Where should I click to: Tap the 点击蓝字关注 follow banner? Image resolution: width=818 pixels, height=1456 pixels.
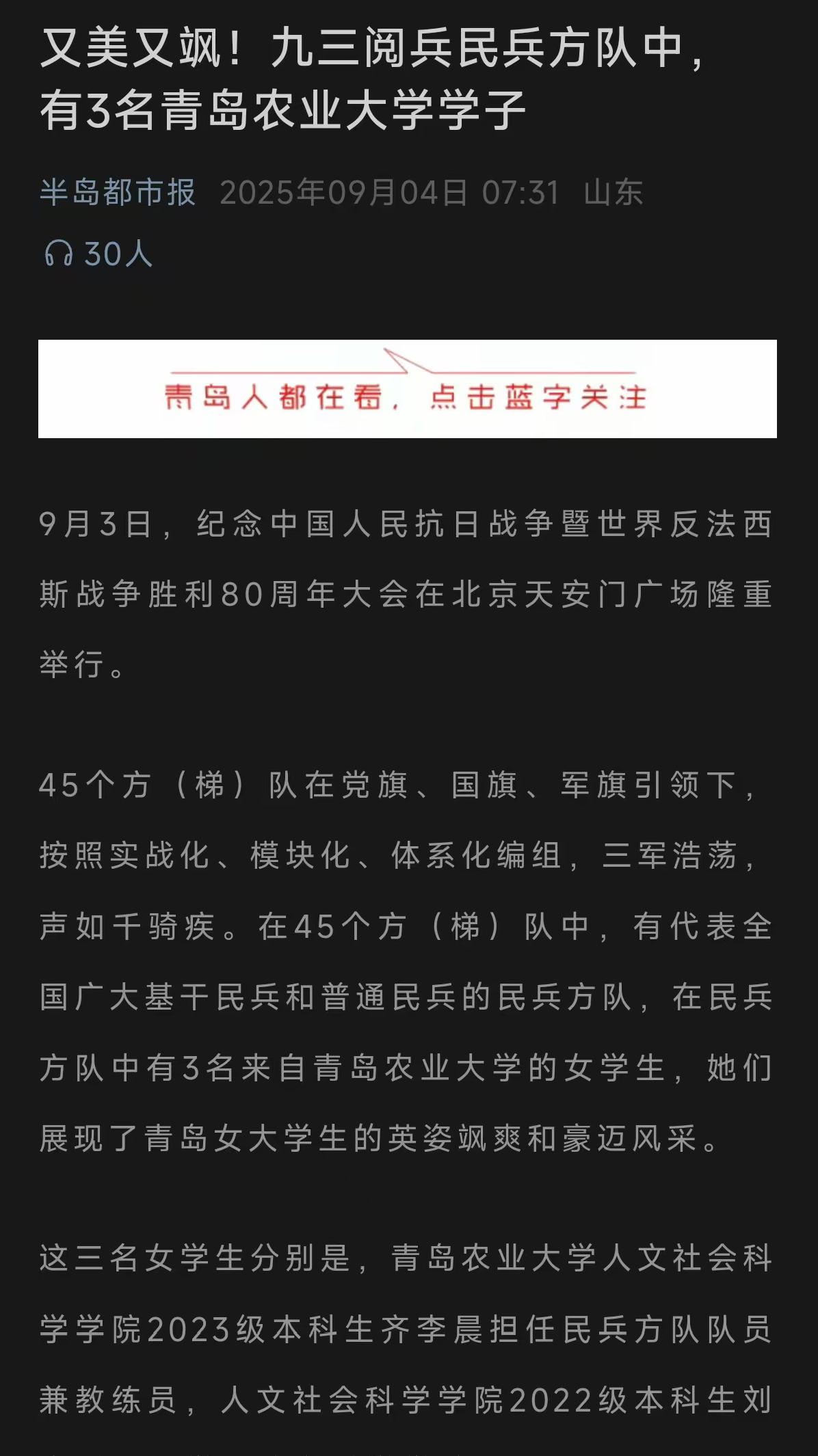pos(407,389)
